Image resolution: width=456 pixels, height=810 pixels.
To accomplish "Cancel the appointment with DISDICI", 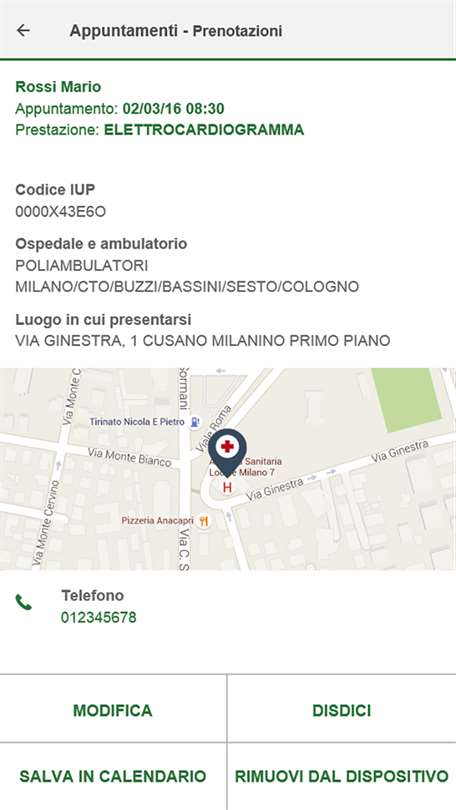I will point(342,710).
